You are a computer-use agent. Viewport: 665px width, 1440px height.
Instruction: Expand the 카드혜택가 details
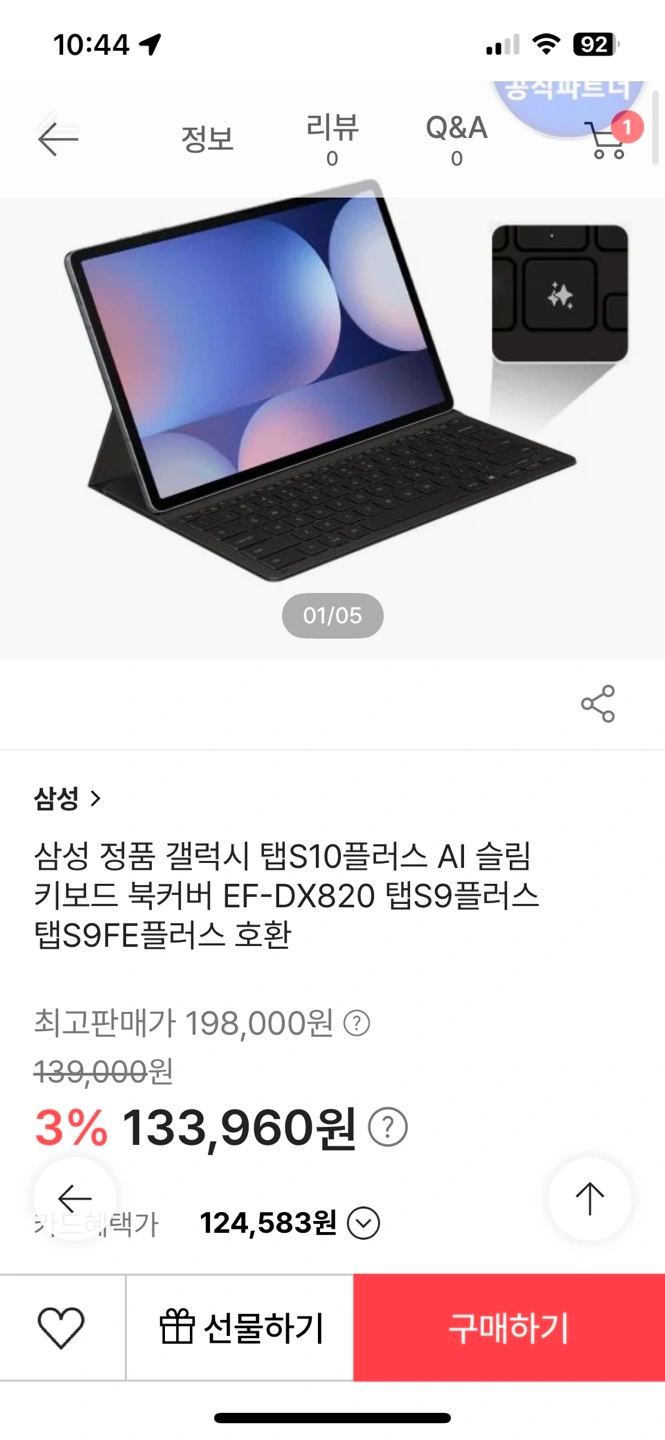pos(363,1223)
